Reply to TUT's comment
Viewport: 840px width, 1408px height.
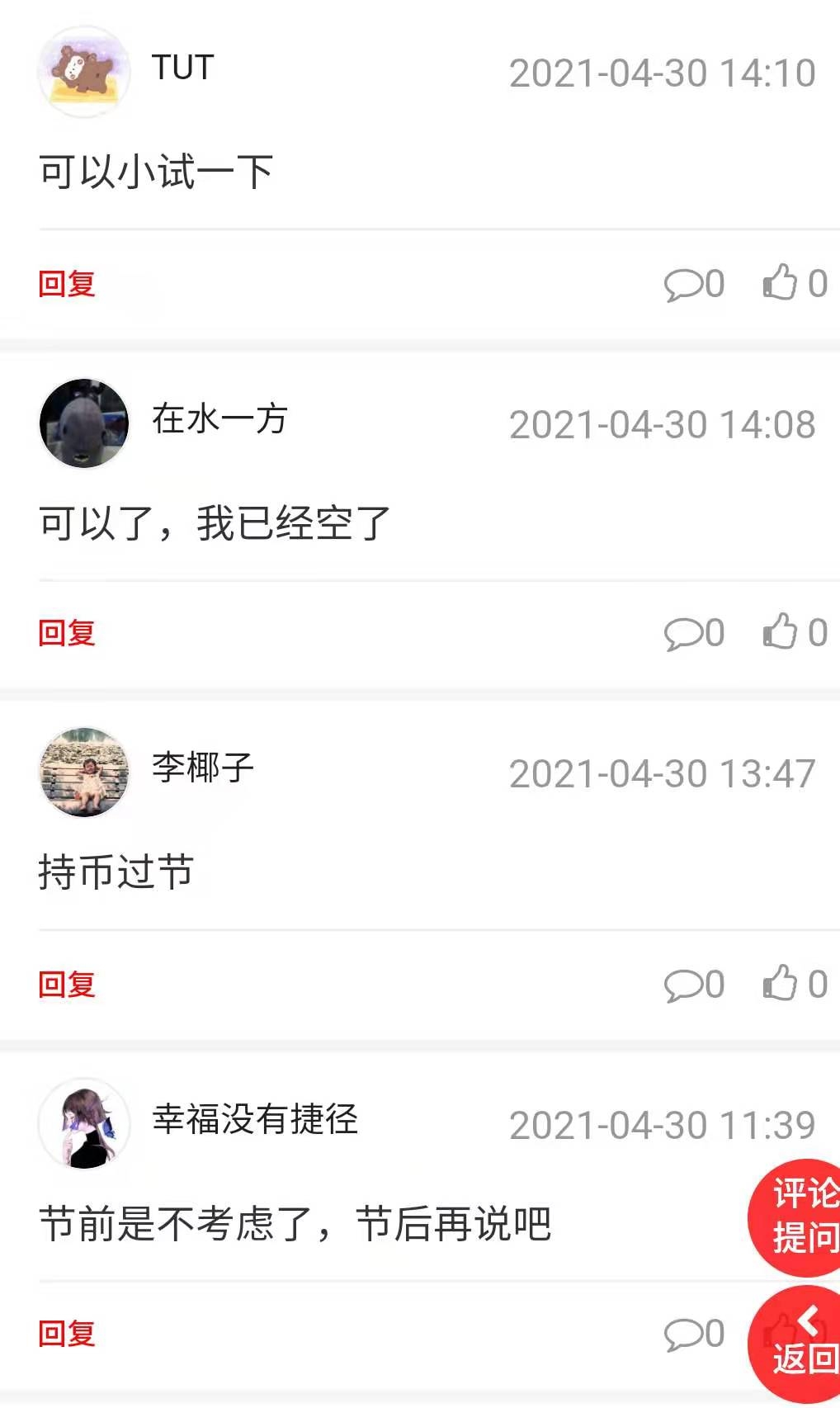coord(67,284)
